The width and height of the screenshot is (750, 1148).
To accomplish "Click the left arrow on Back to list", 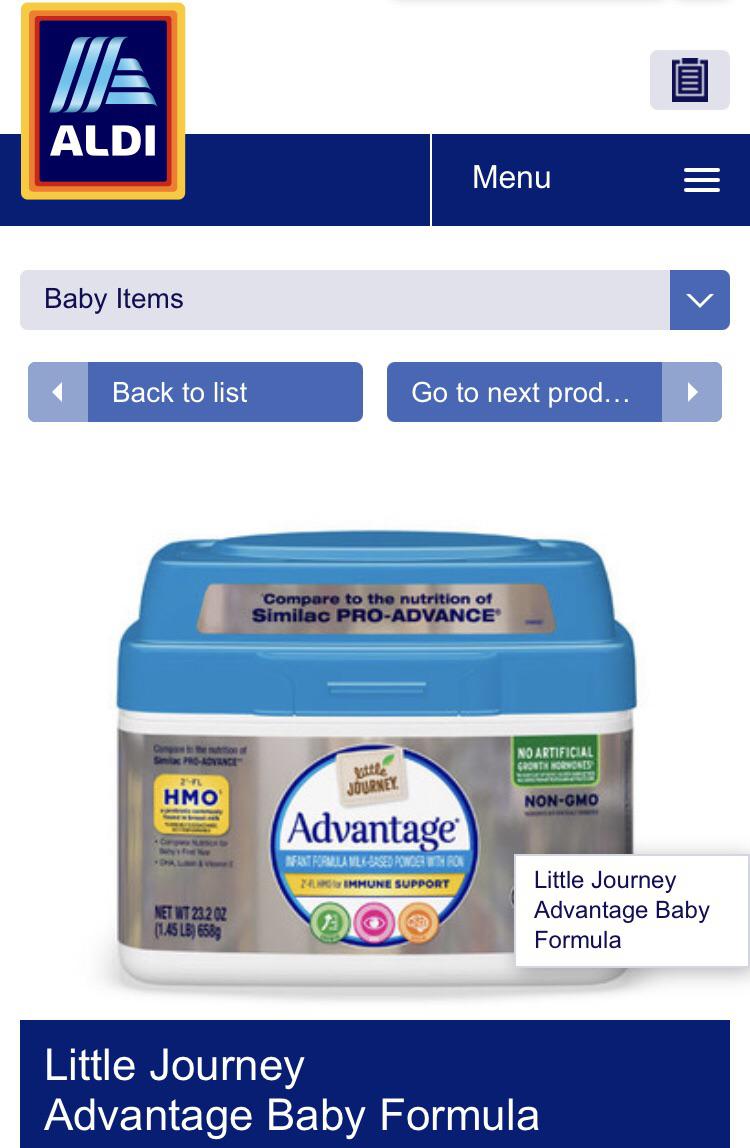I will [57, 392].
